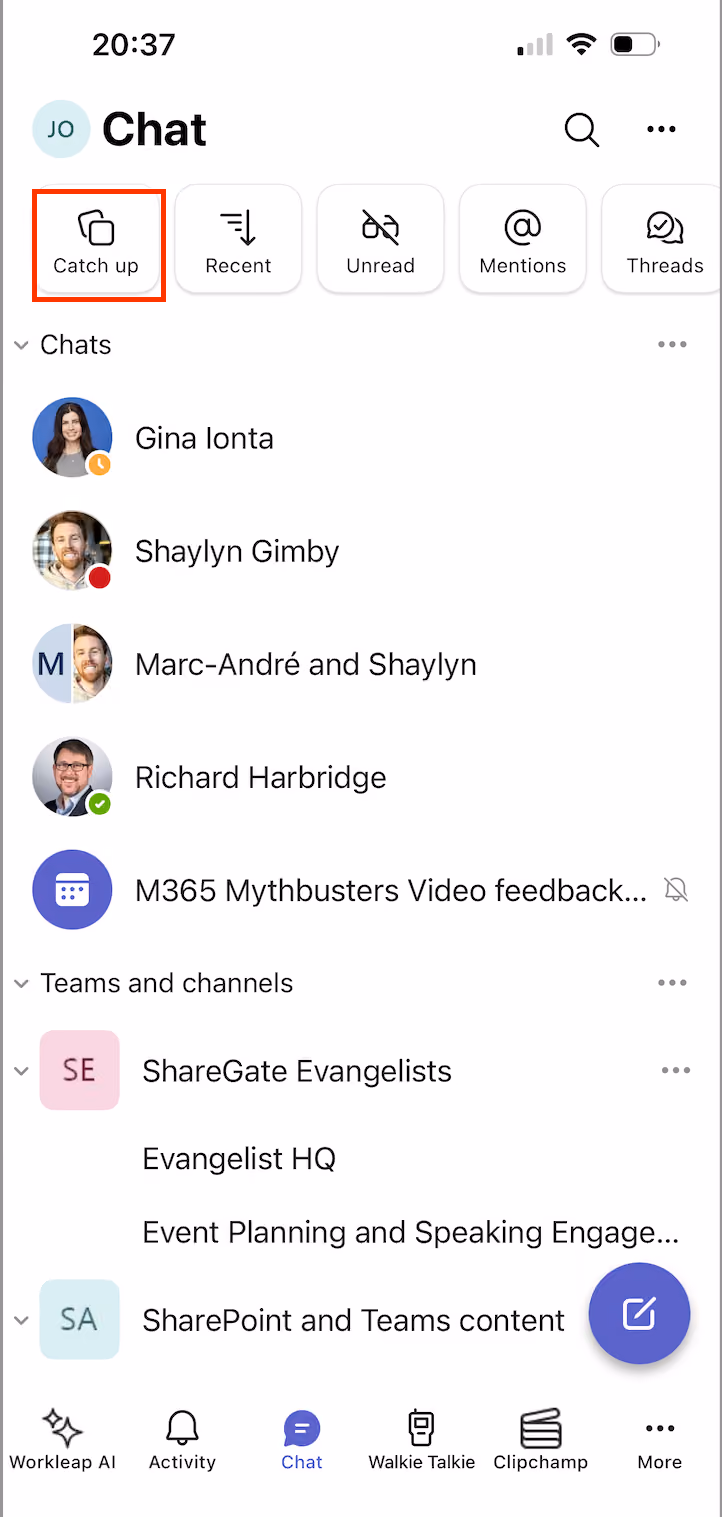Select the Recent filter chip

coord(238,239)
